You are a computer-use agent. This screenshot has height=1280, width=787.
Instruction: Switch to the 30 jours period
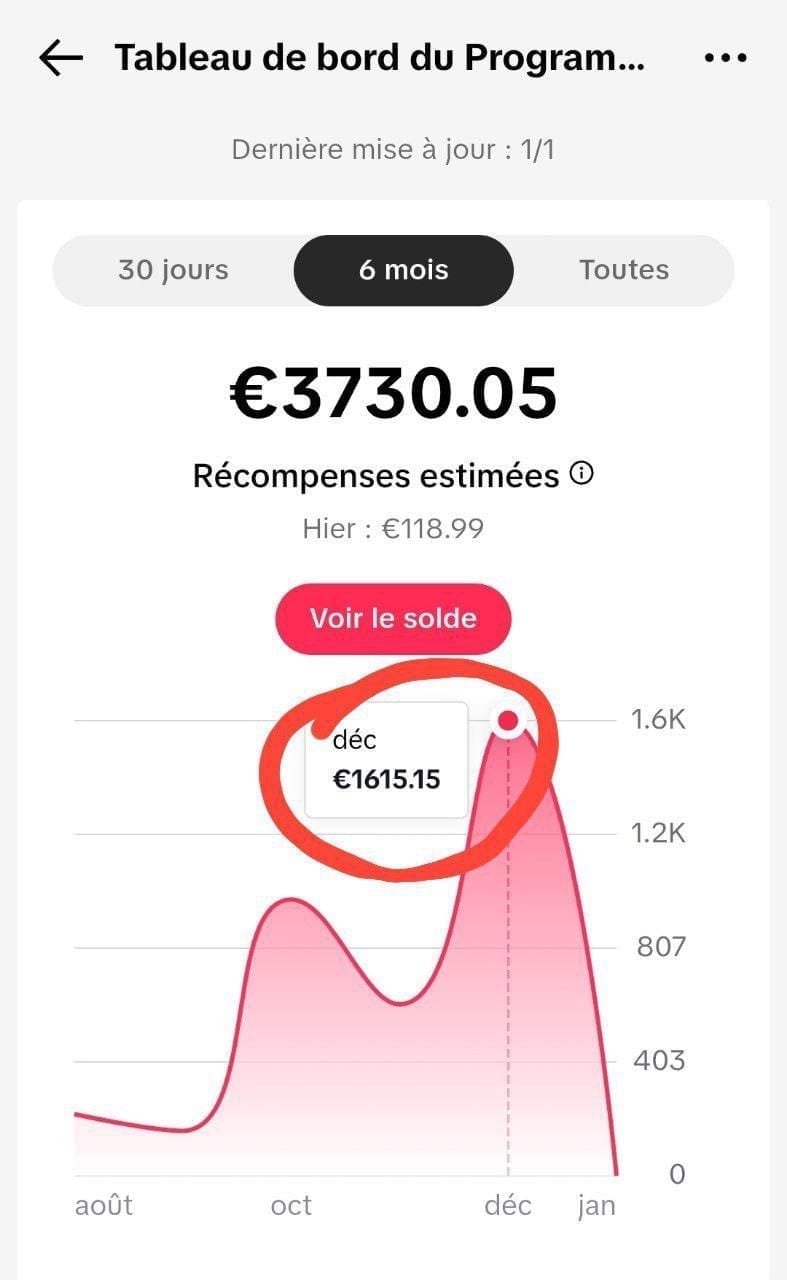coord(173,270)
